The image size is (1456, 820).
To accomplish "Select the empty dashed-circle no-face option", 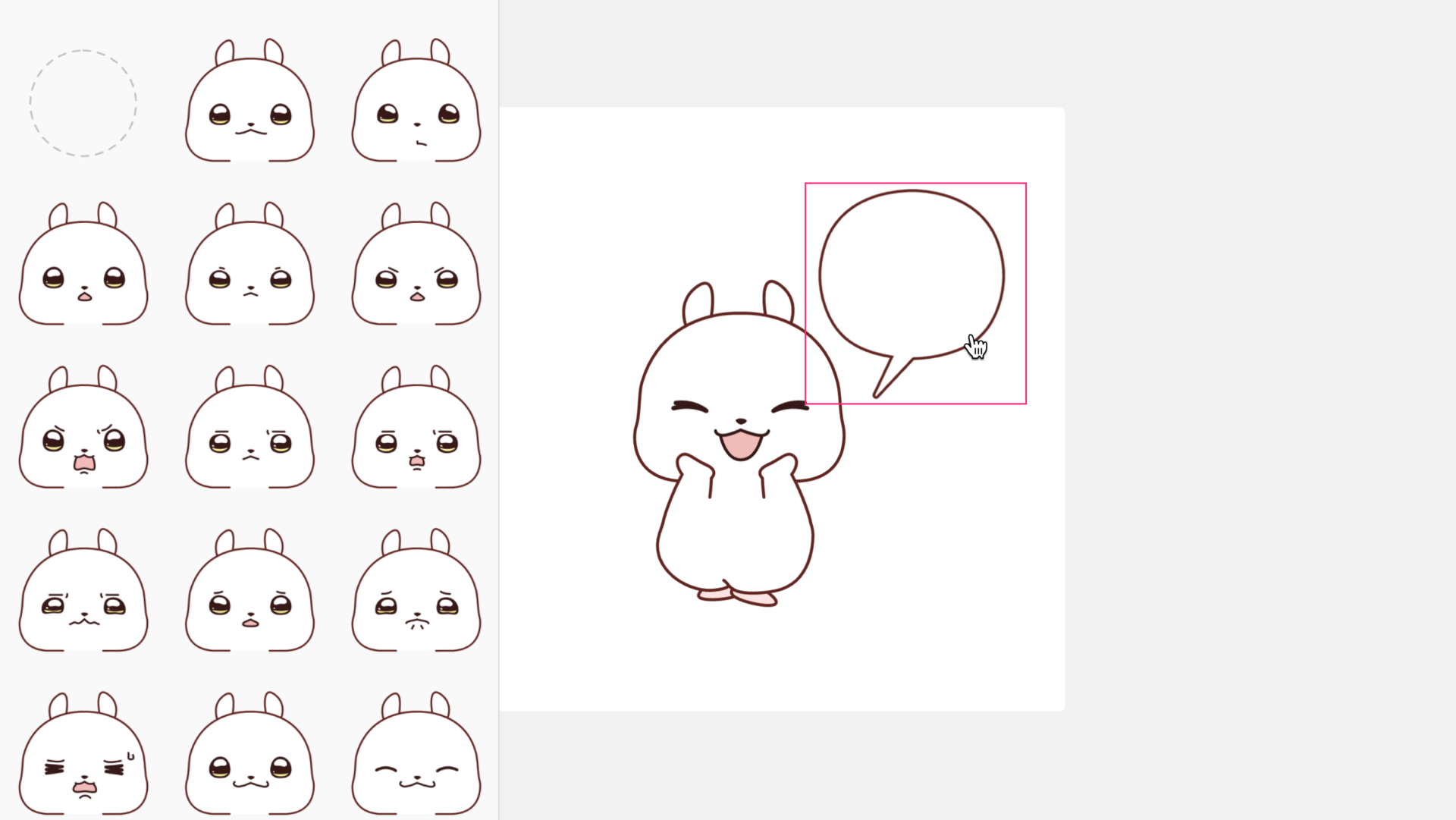I will coord(83,103).
